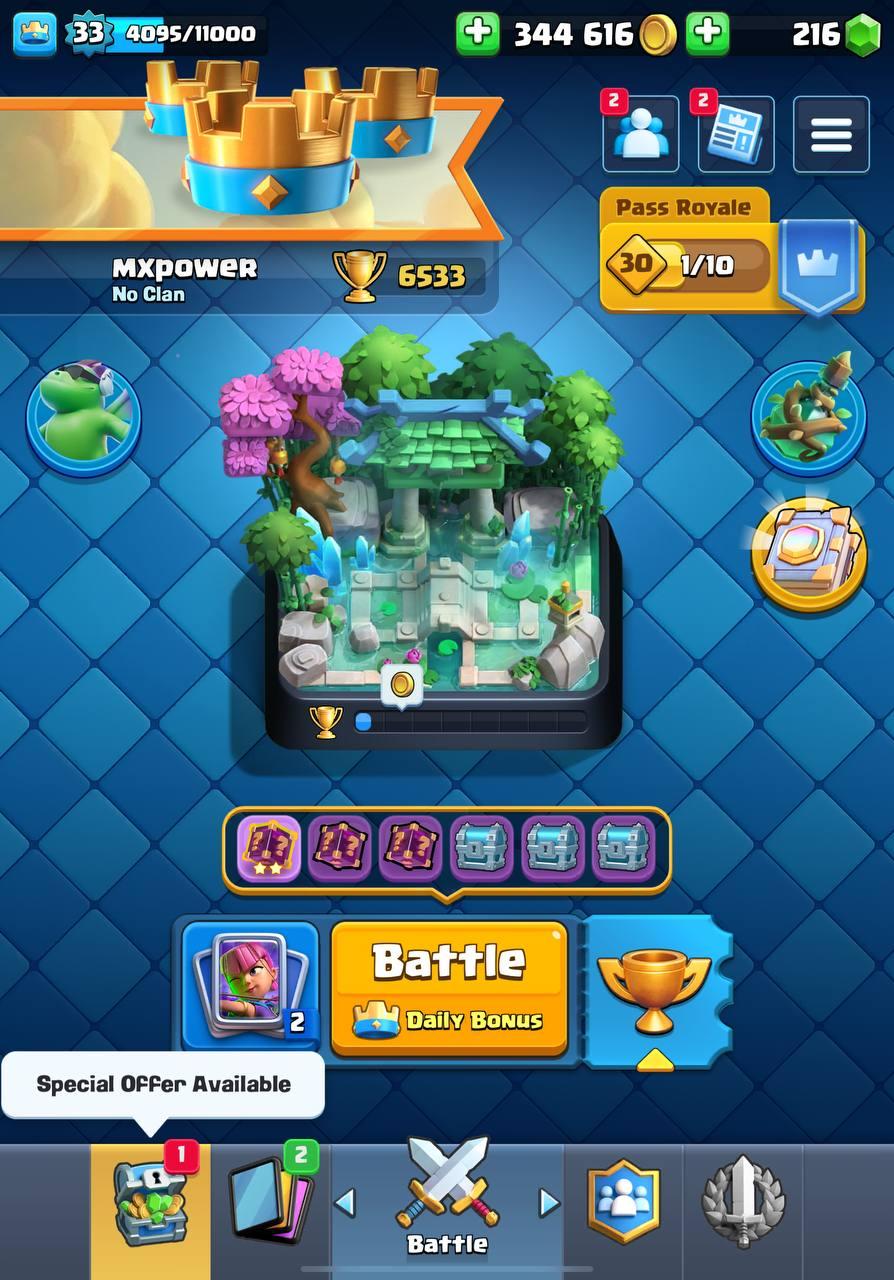Open the upcoming chest cycle row

[446, 849]
